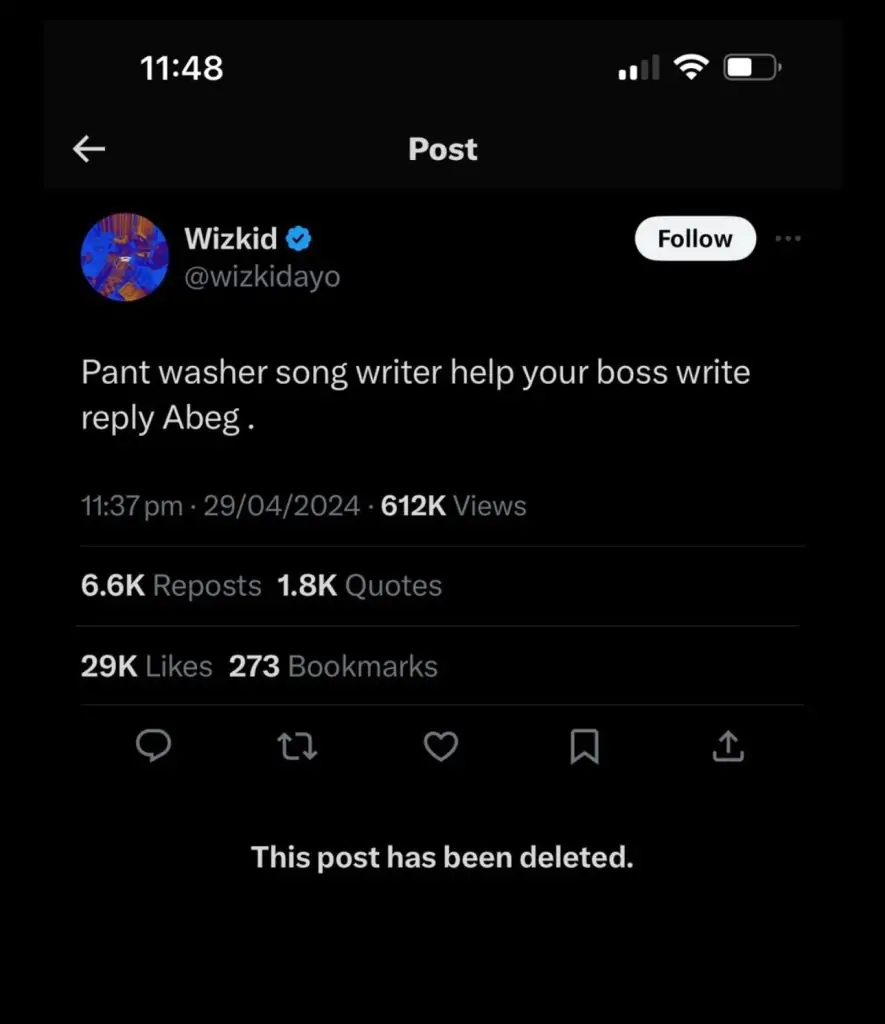The width and height of the screenshot is (885, 1024).
Task: Repost this post
Action: [x=297, y=745]
